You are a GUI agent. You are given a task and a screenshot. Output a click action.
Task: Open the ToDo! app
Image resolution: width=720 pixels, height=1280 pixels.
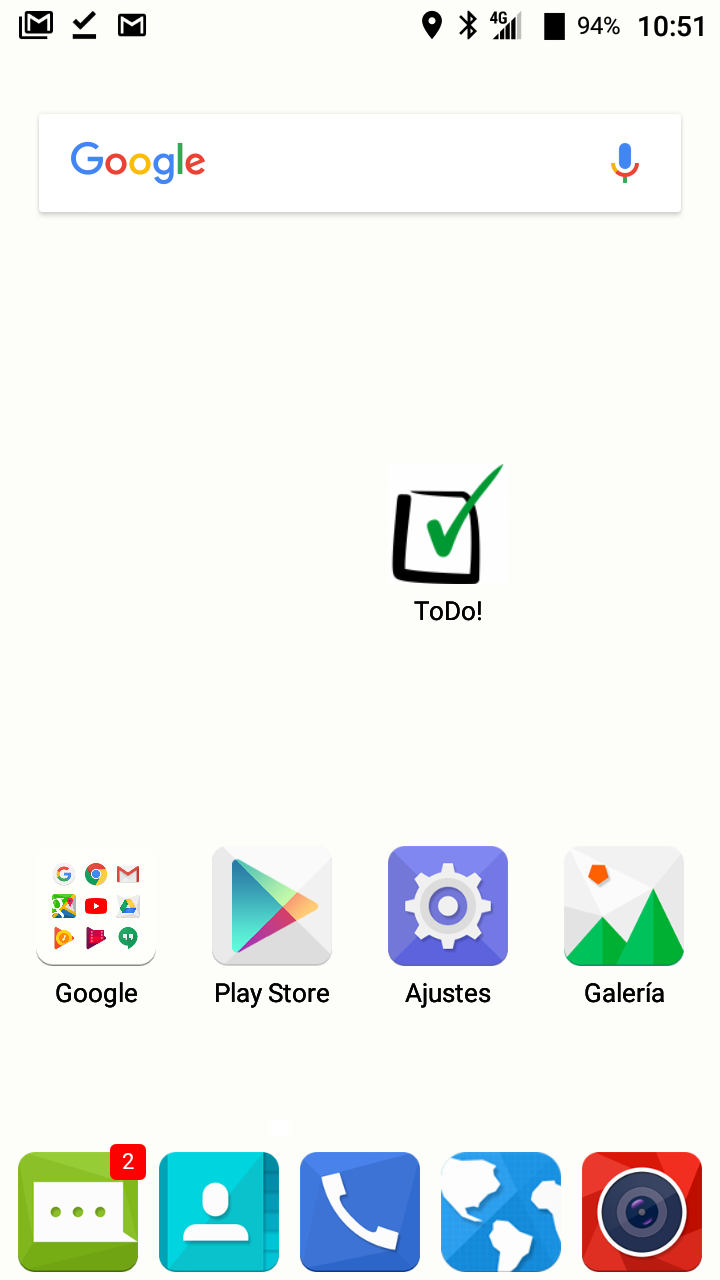(447, 523)
